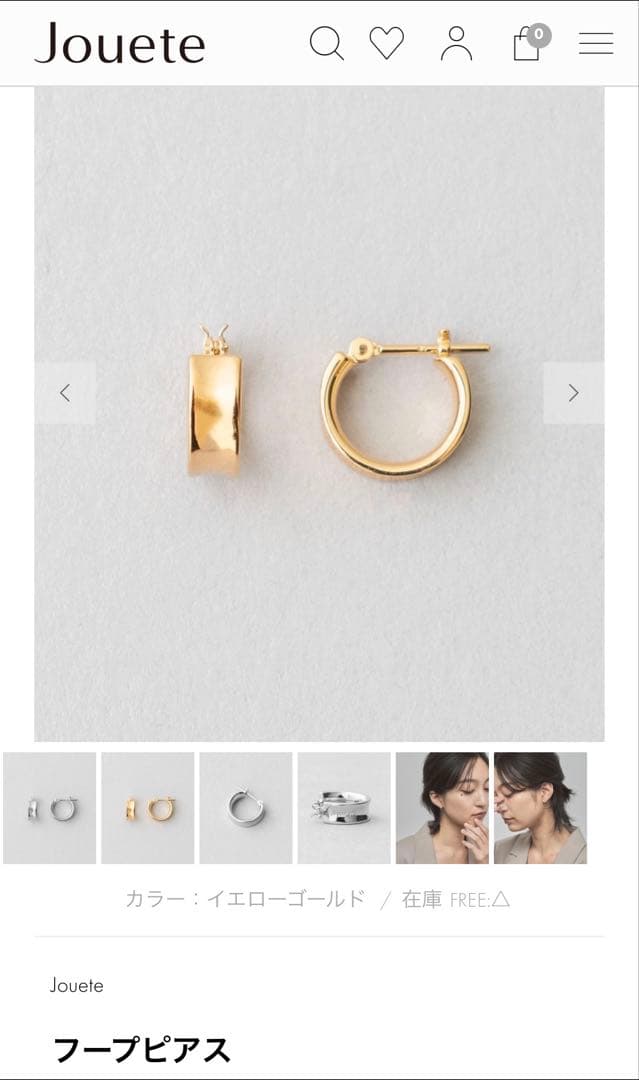Image resolution: width=639 pixels, height=1080 pixels.
Task: Open the search magnifier
Action: pyautogui.click(x=326, y=43)
